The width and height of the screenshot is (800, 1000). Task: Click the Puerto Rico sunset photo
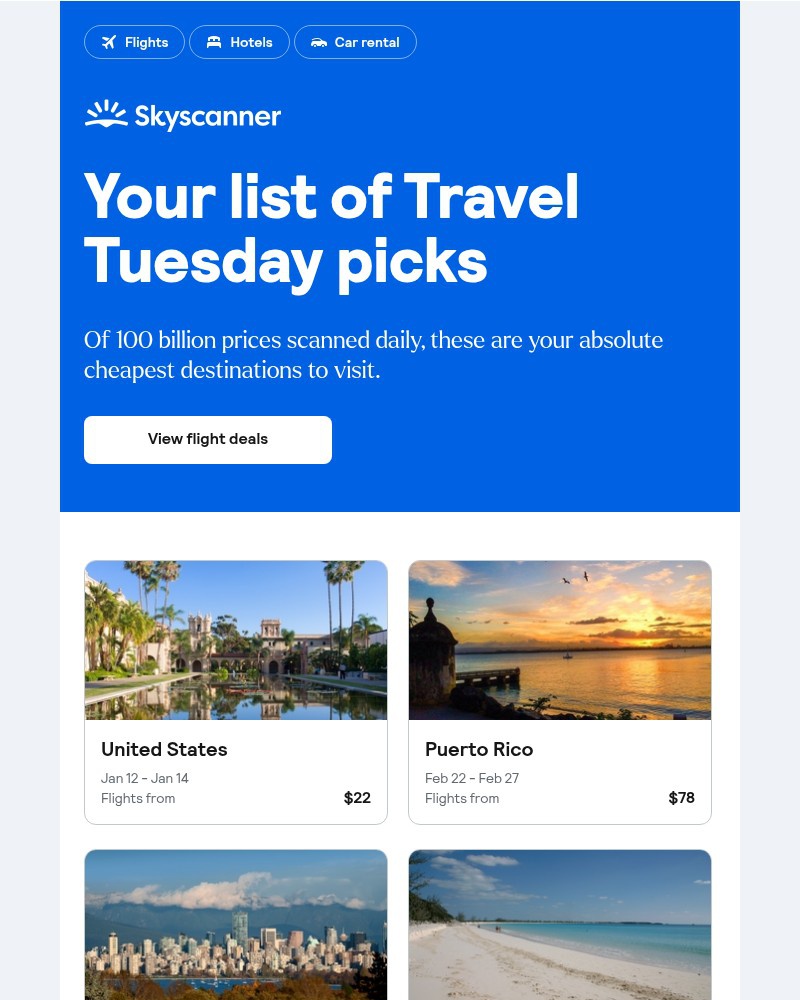click(560, 640)
